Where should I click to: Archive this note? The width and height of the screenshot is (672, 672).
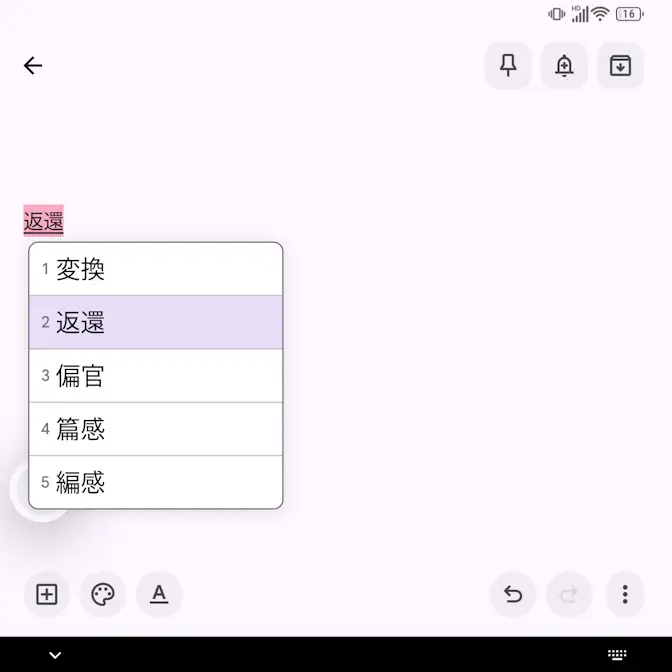point(620,66)
